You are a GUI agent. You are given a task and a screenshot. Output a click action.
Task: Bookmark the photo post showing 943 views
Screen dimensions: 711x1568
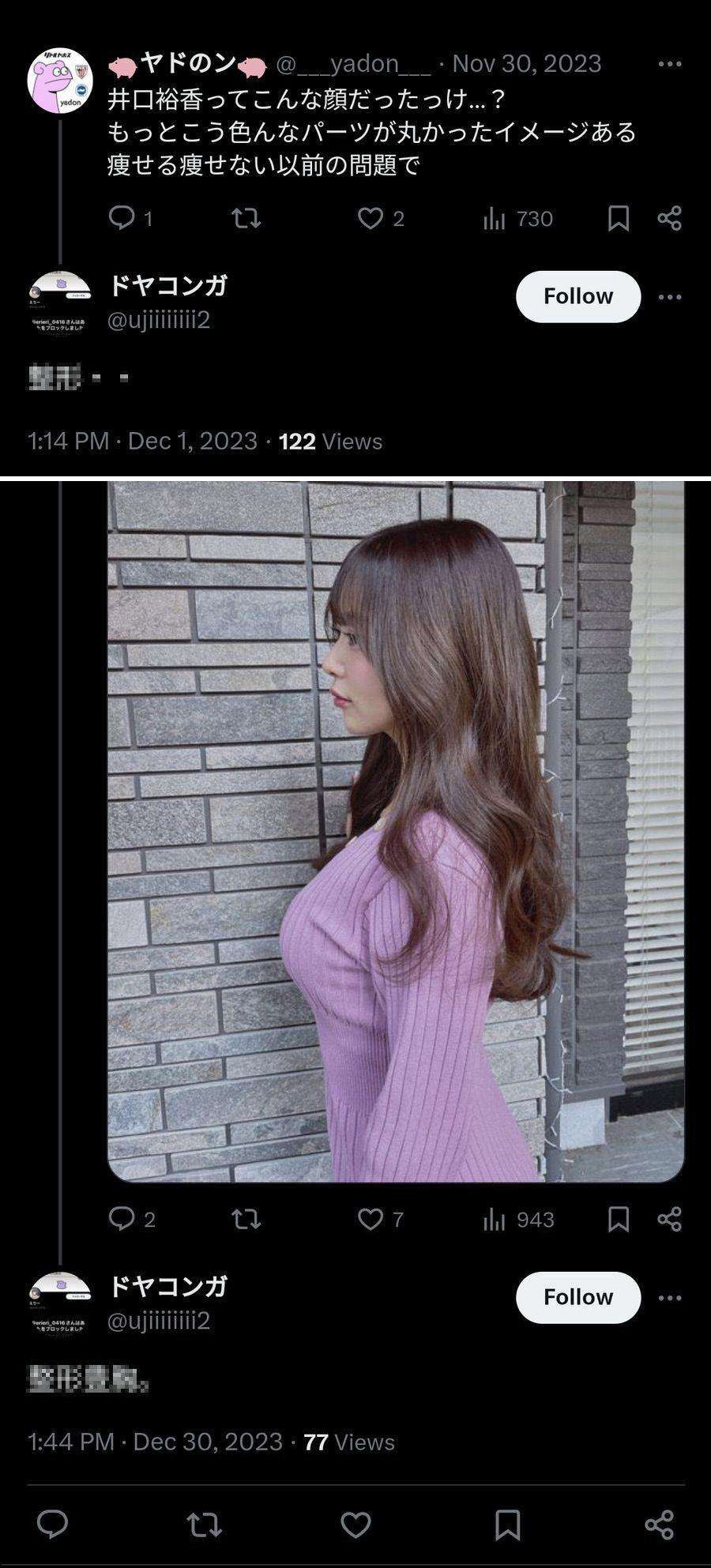click(619, 1219)
